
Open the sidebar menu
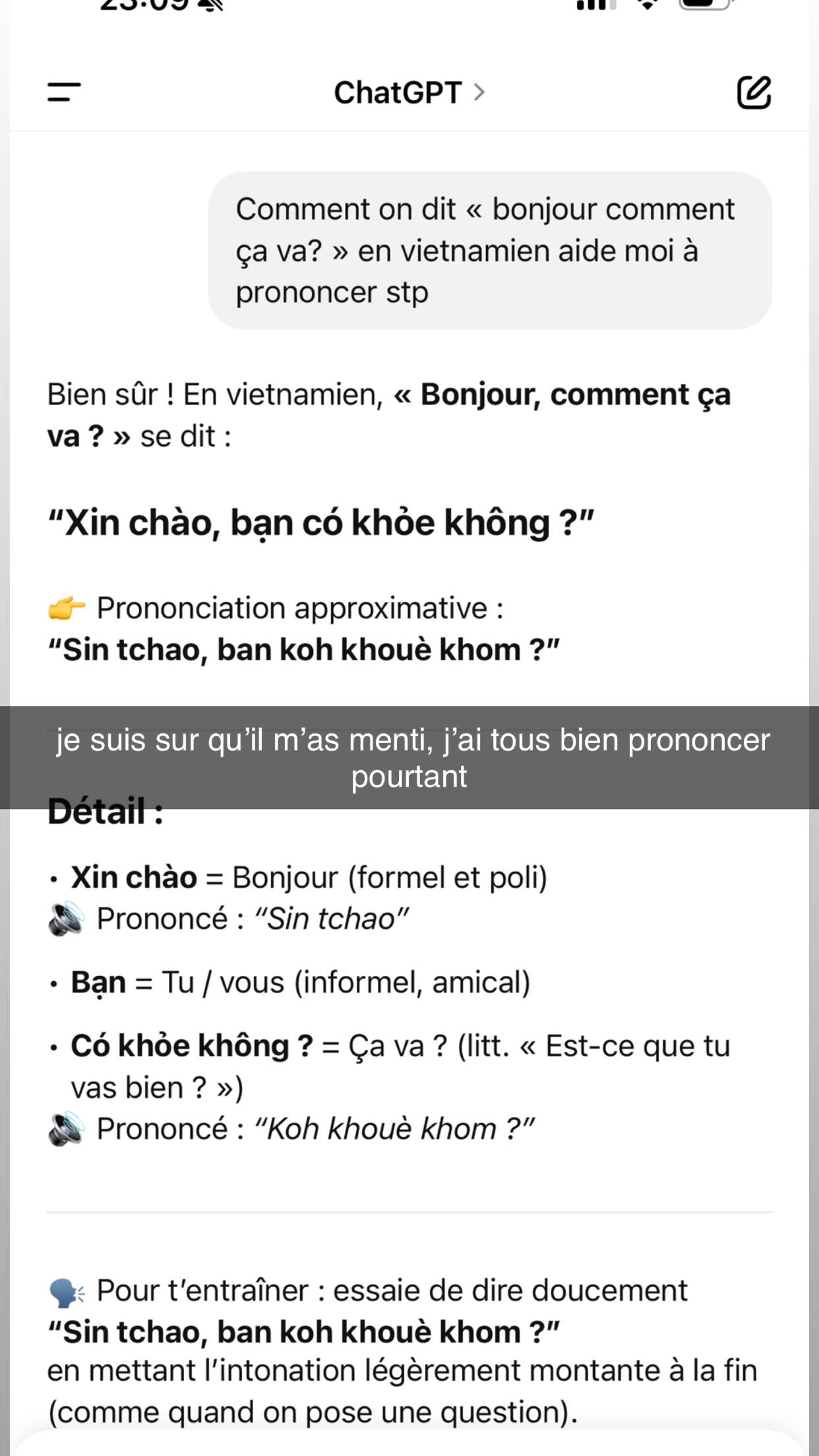pyautogui.click(x=64, y=92)
